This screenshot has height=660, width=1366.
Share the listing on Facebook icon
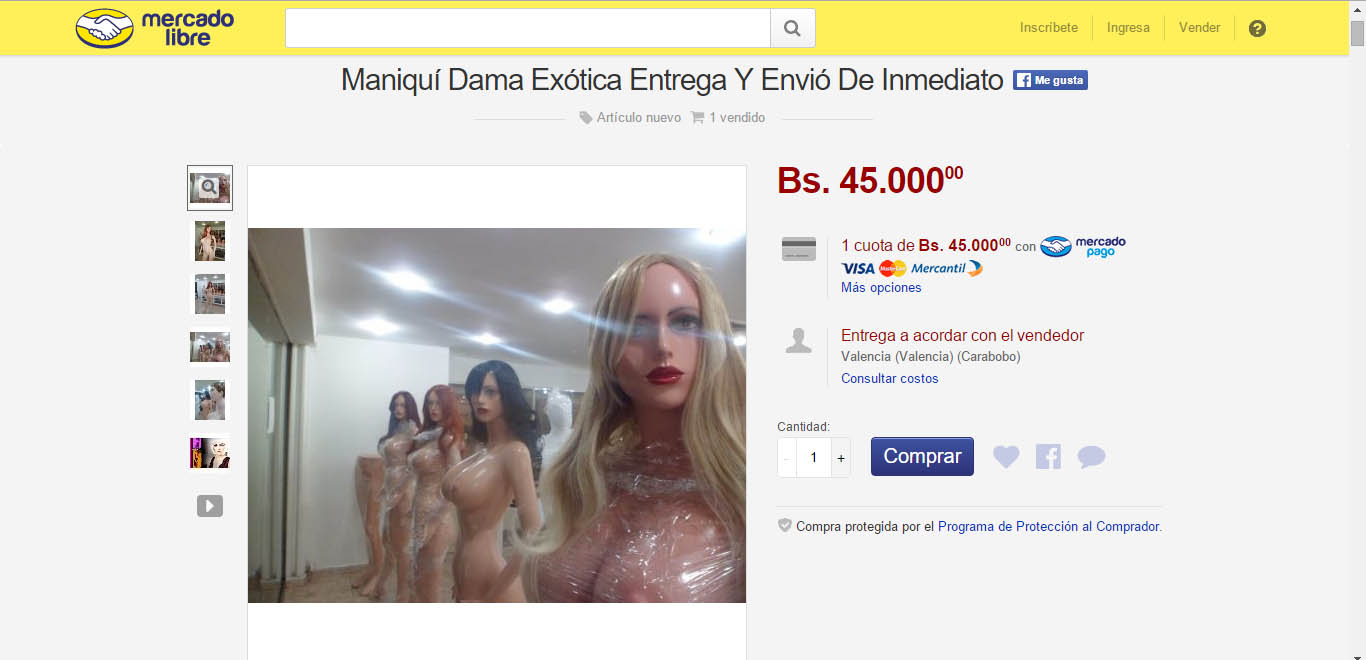1048,457
